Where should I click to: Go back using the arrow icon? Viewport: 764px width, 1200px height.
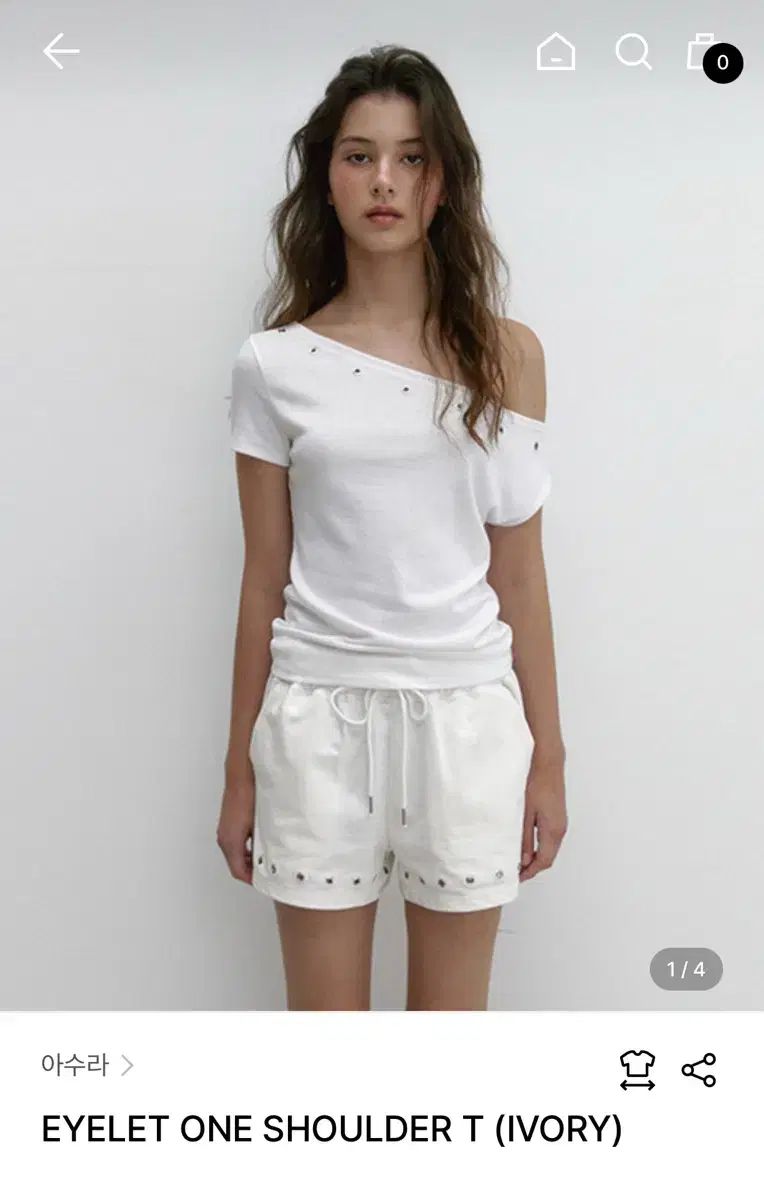pos(60,51)
